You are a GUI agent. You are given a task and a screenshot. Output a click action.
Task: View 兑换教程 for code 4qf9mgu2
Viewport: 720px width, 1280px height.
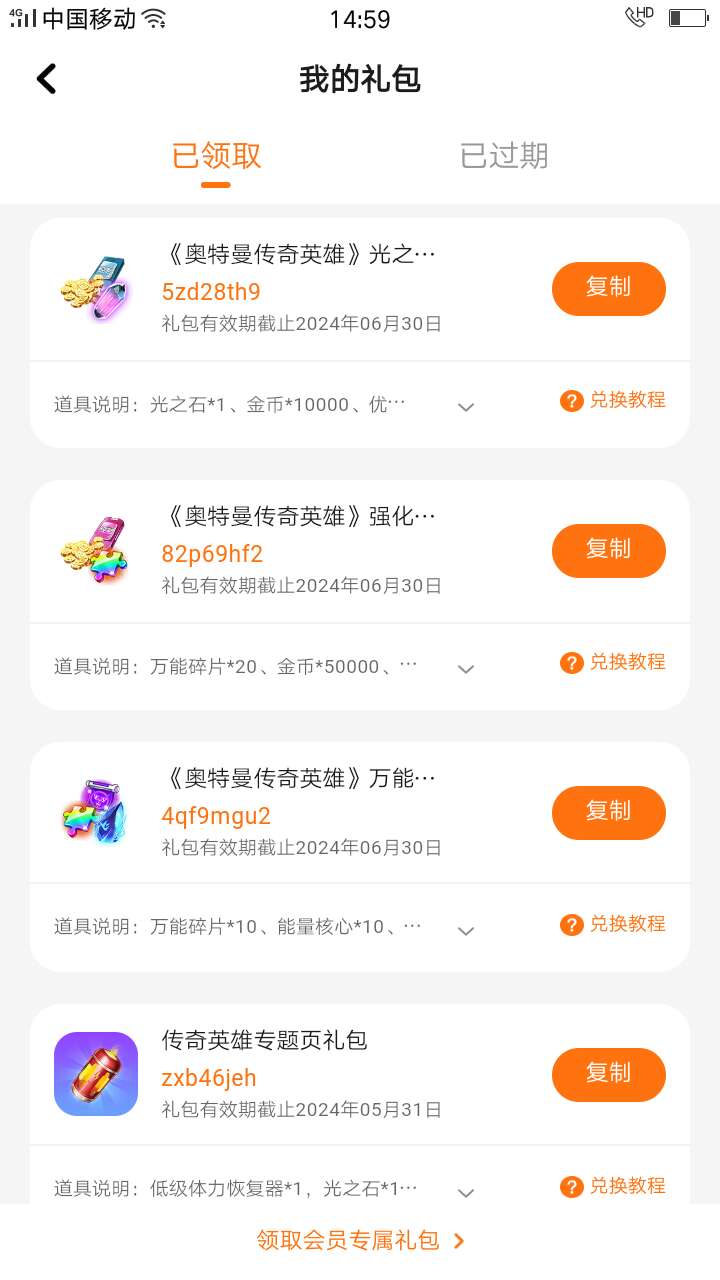(612, 925)
